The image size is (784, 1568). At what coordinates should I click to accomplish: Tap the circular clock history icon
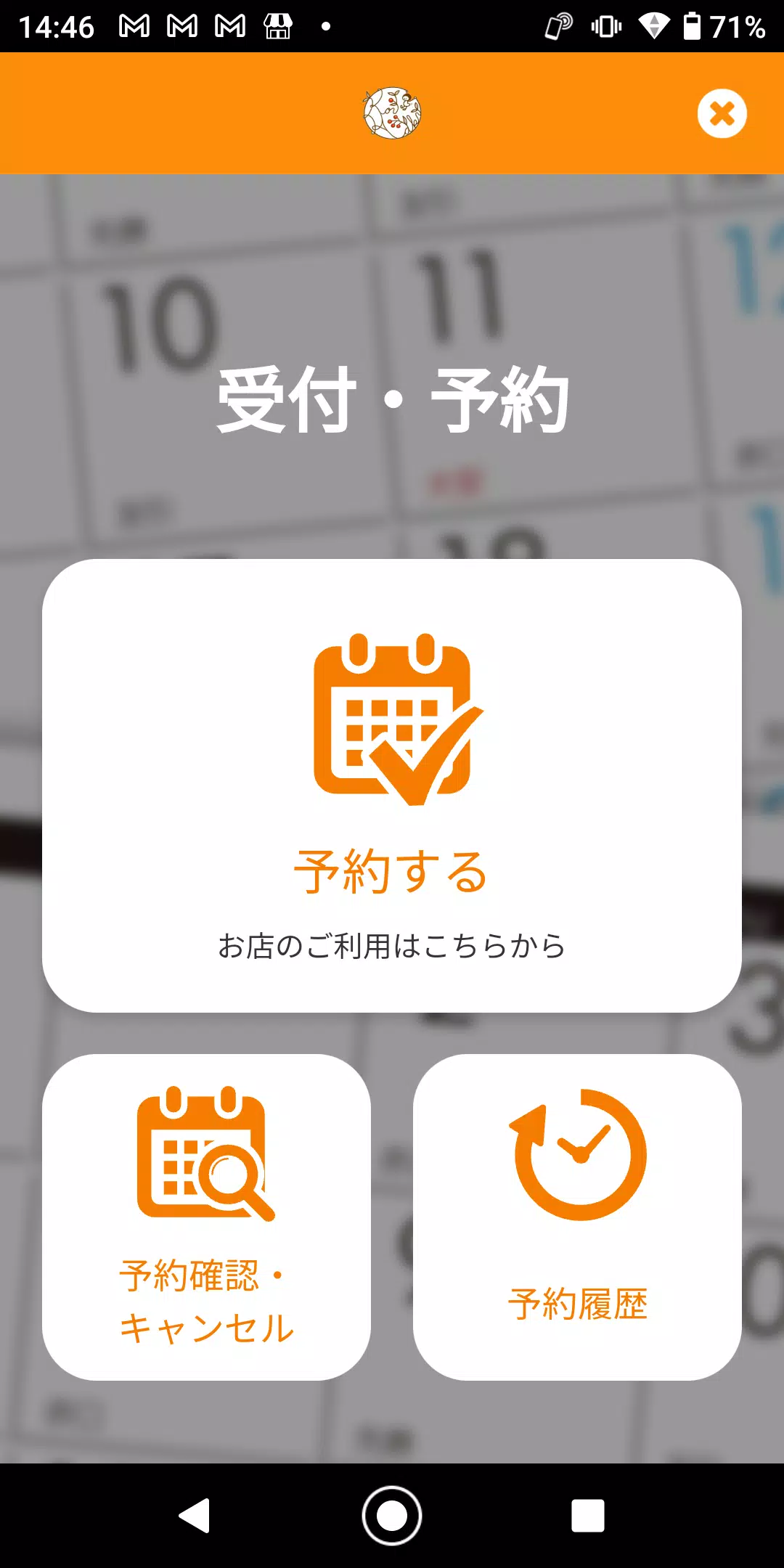tap(577, 1154)
